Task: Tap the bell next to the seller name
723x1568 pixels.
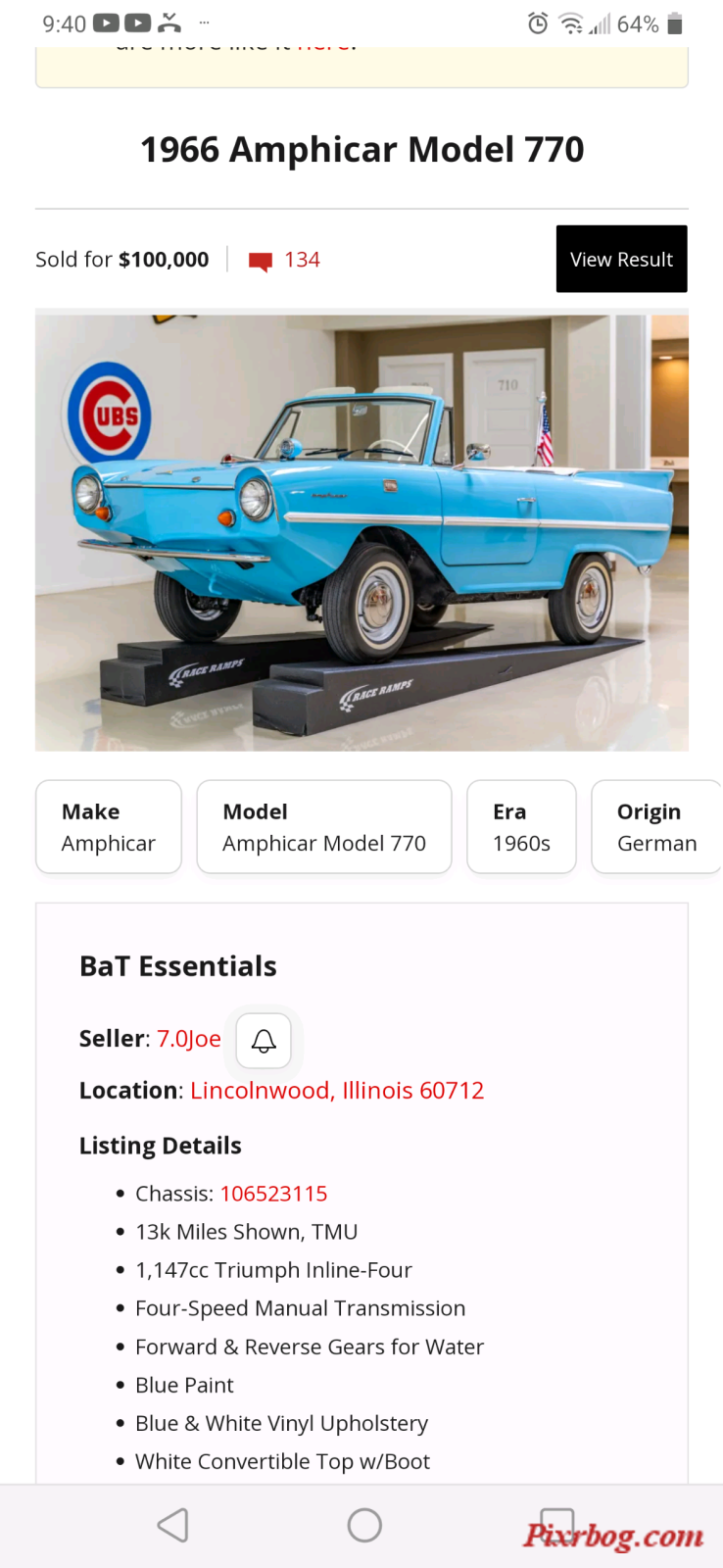Action: tap(264, 1040)
